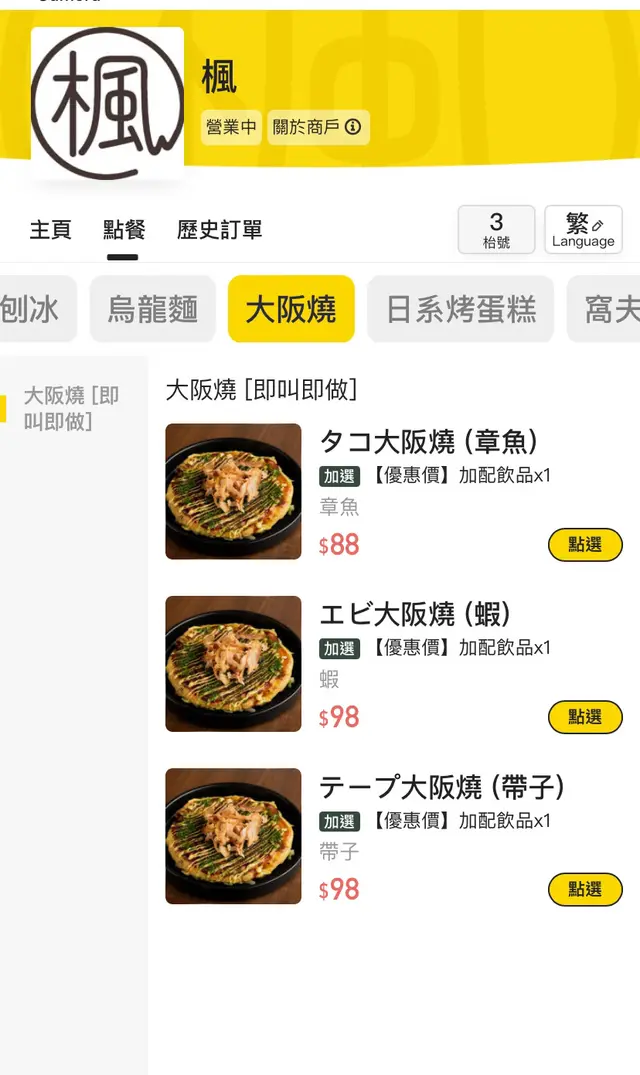Open the エビ大阪燒 (蝦) dish photo
Screen dimensions: 640x1075
(233, 663)
